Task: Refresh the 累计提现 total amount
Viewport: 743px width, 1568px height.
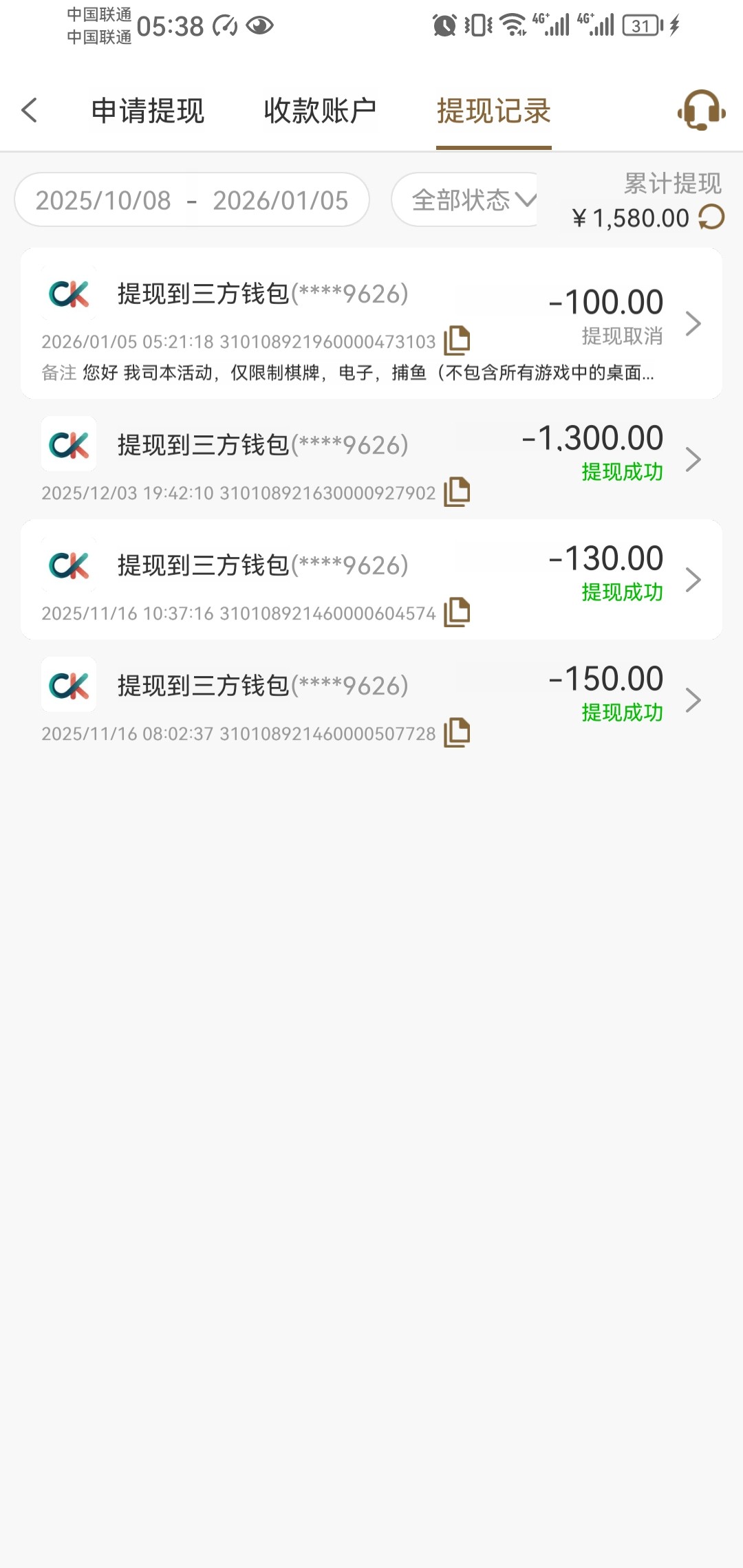Action: tap(711, 217)
